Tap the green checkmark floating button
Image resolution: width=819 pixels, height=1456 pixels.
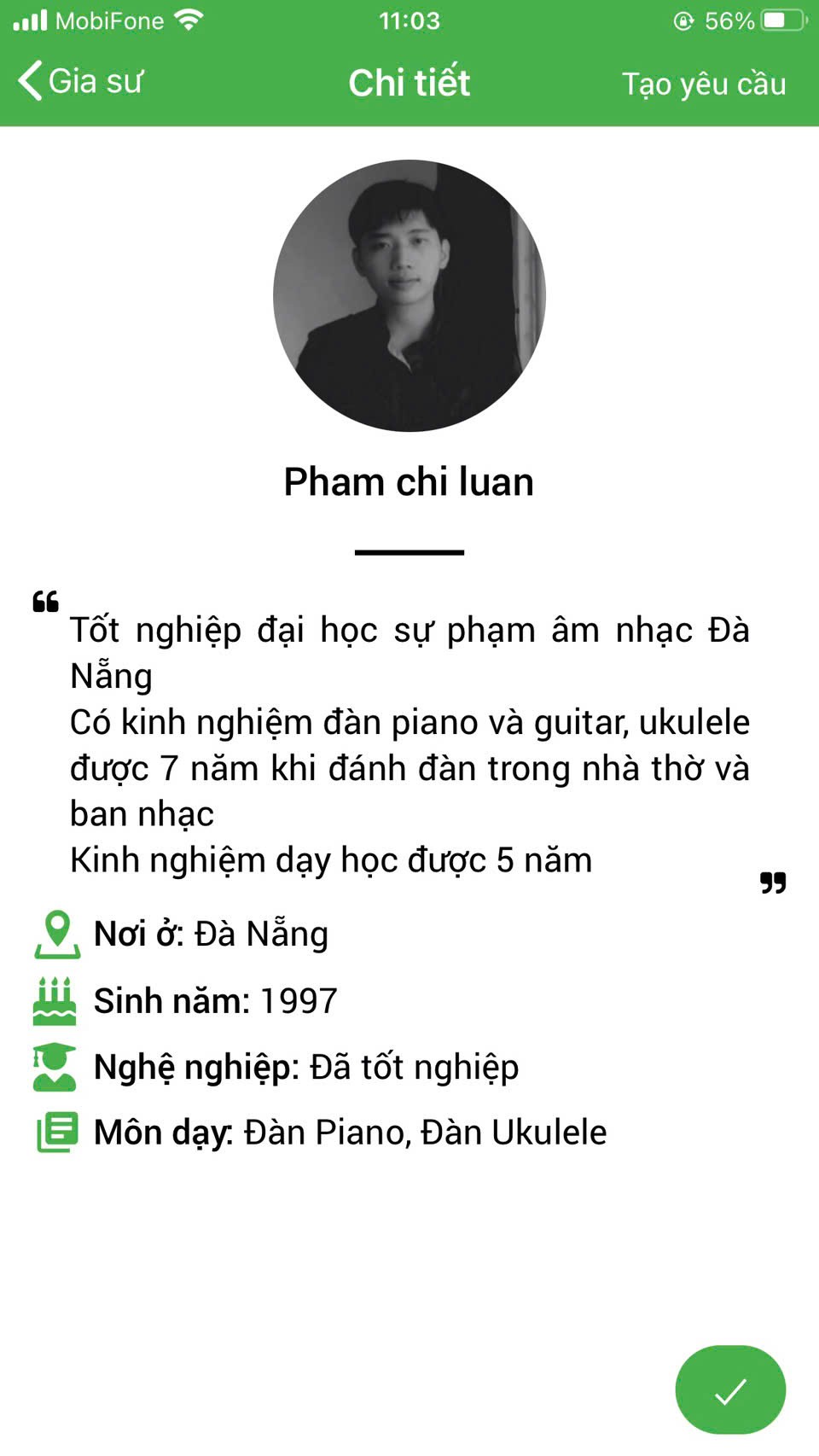(x=730, y=1390)
